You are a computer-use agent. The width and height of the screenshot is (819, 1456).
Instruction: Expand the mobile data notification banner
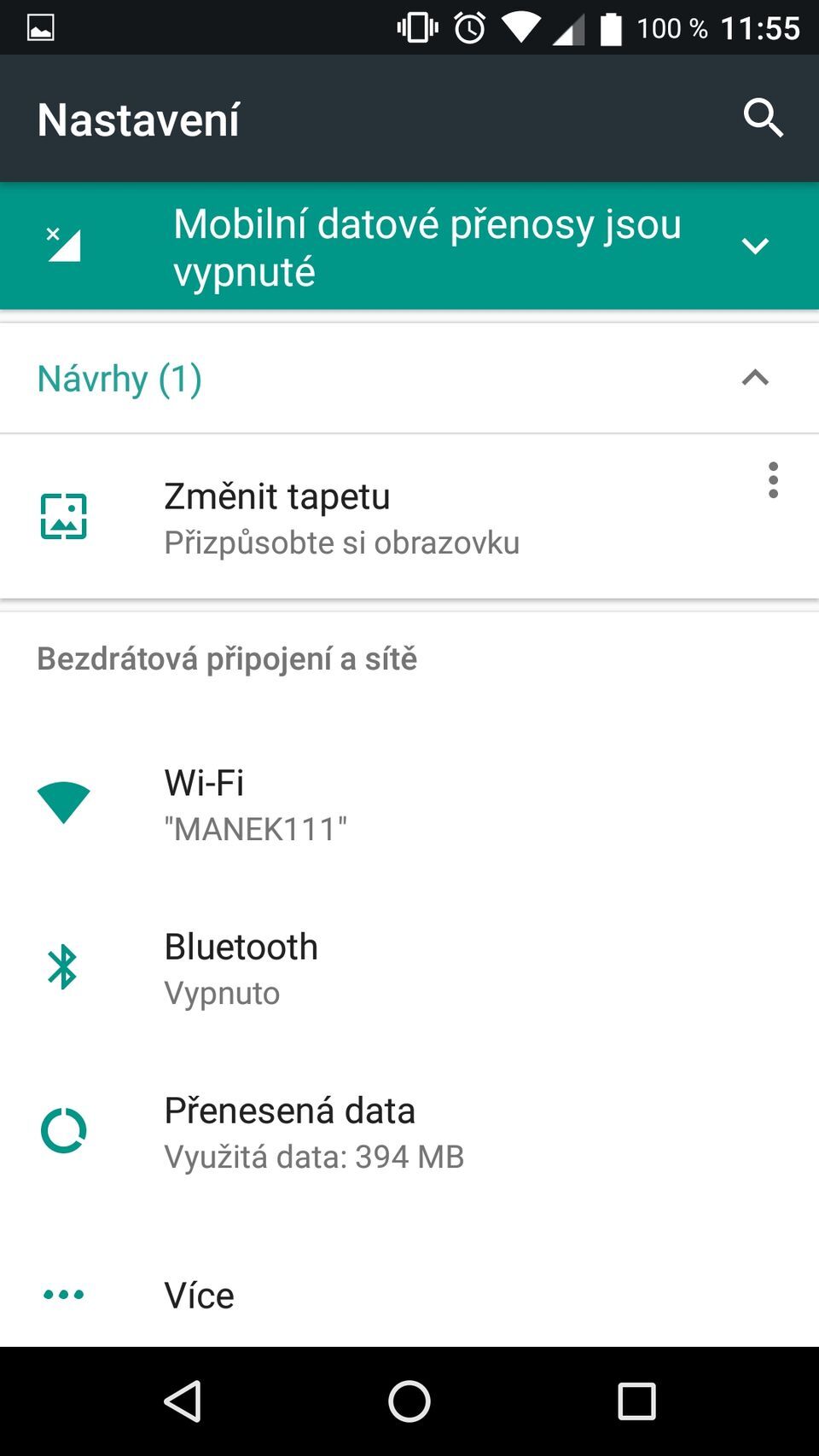[755, 246]
